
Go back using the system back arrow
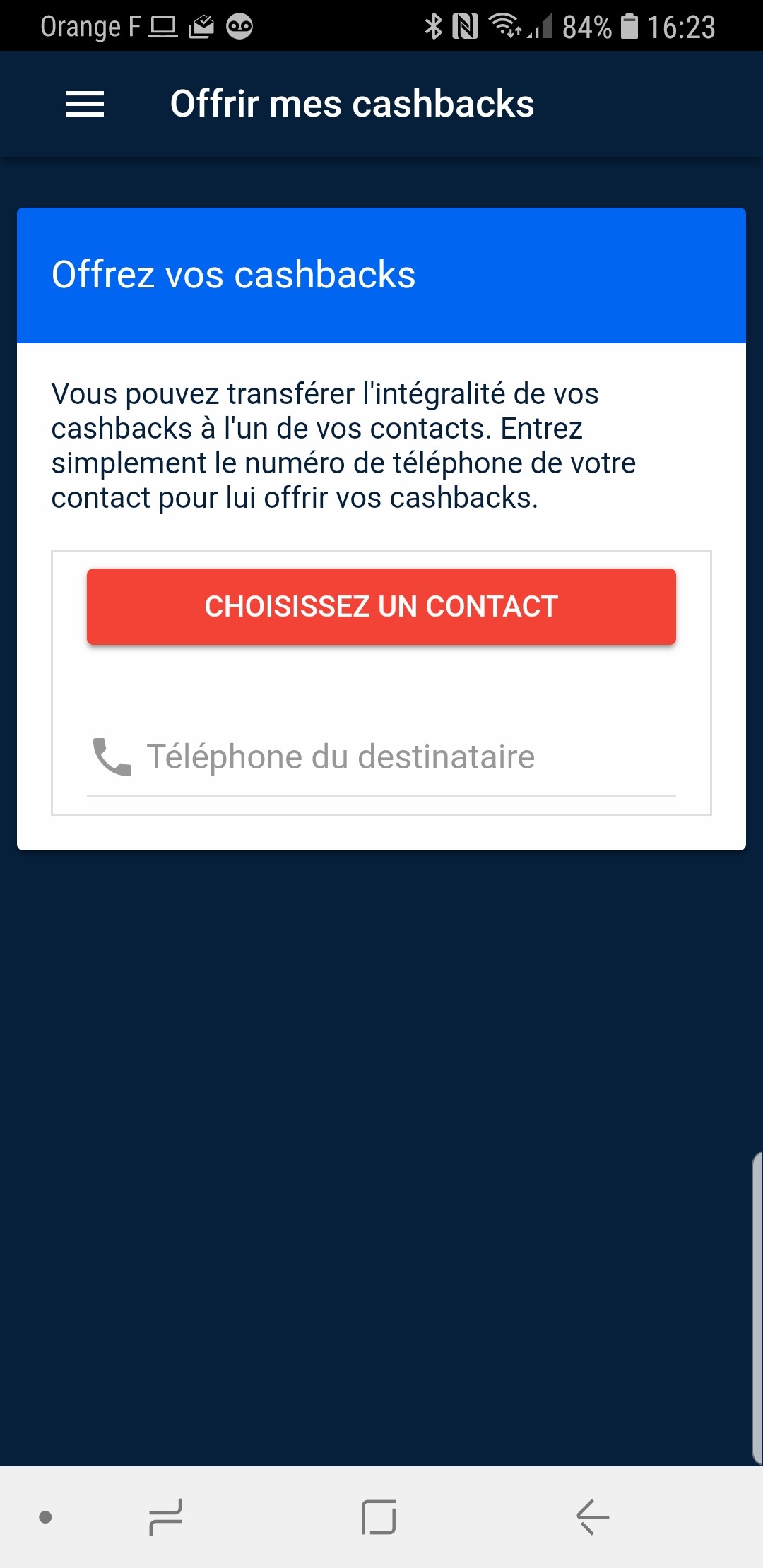[x=592, y=1516]
